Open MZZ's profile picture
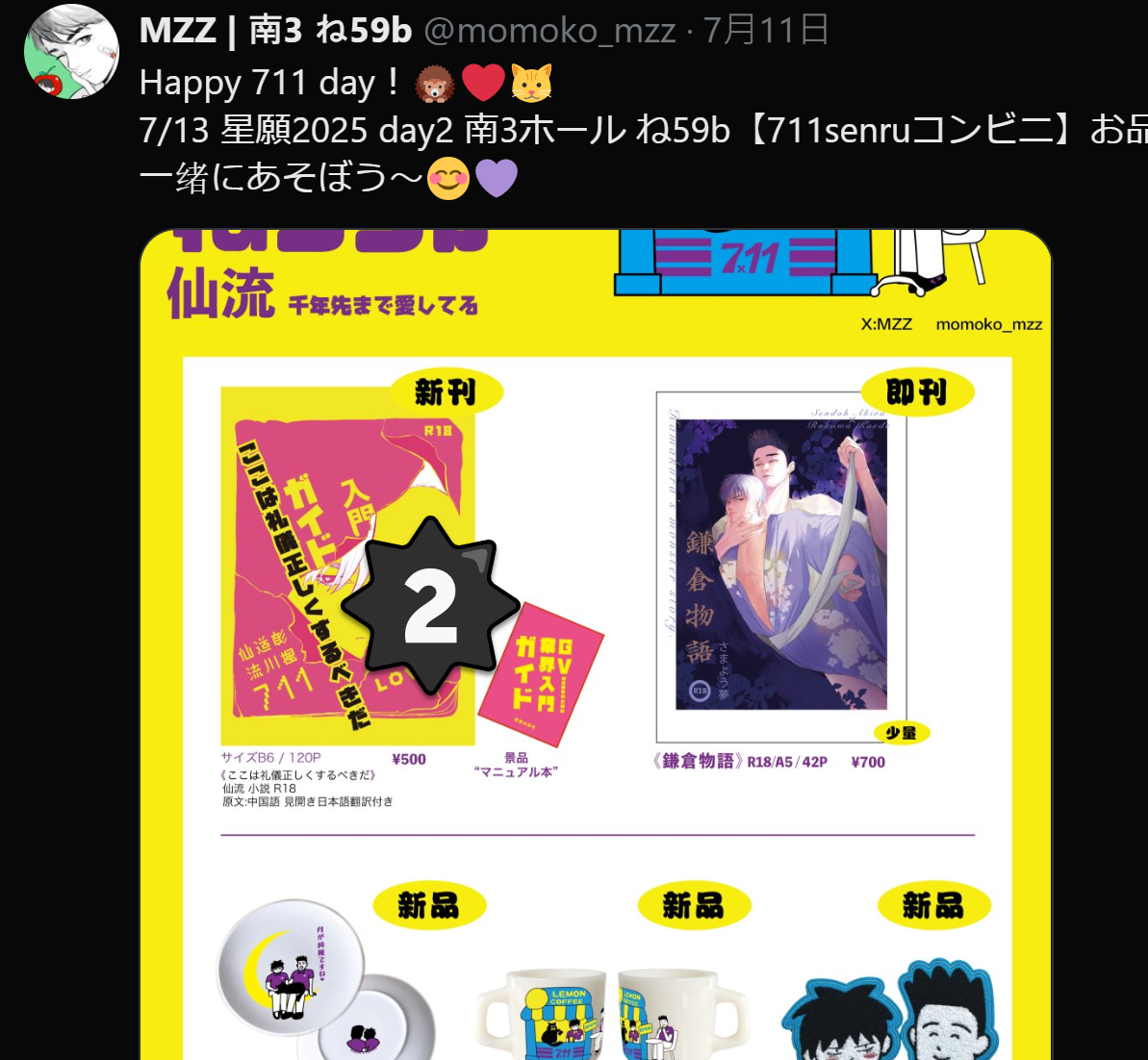Screen dimensions: 1148x1060 click(x=71, y=52)
